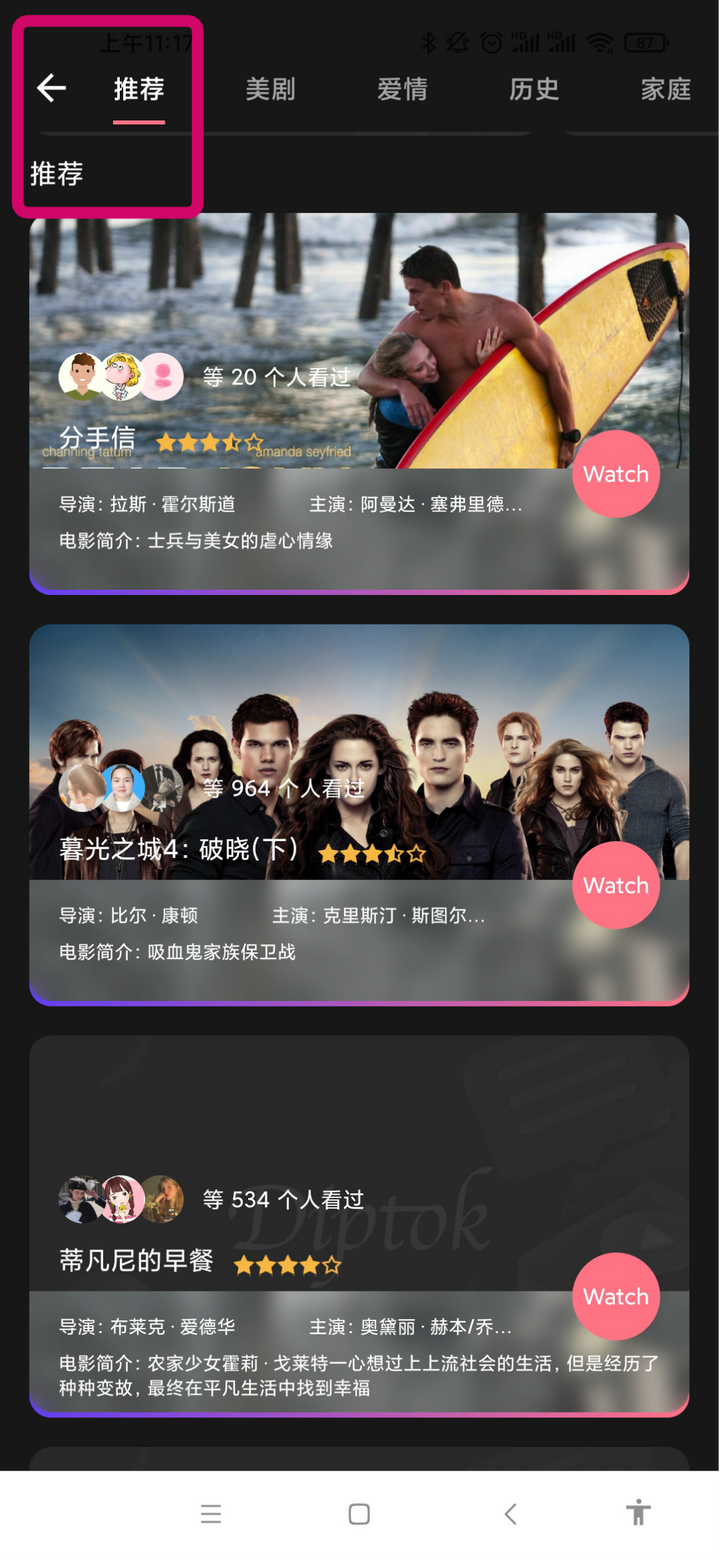
Task: Switch to the 美剧 tab
Action: [x=270, y=89]
